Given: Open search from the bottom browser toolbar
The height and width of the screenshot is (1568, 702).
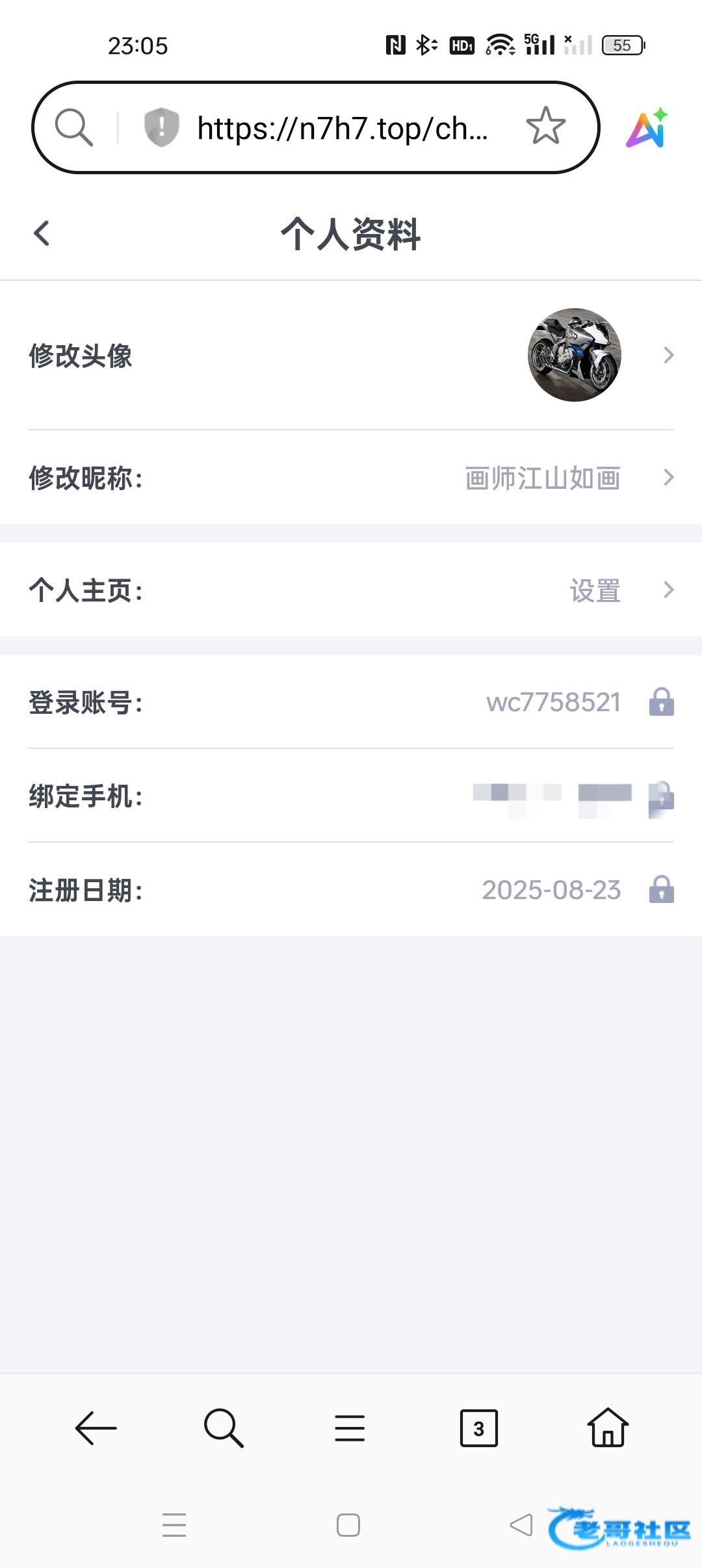Looking at the screenshot, I should click(x=224, y=1428).
